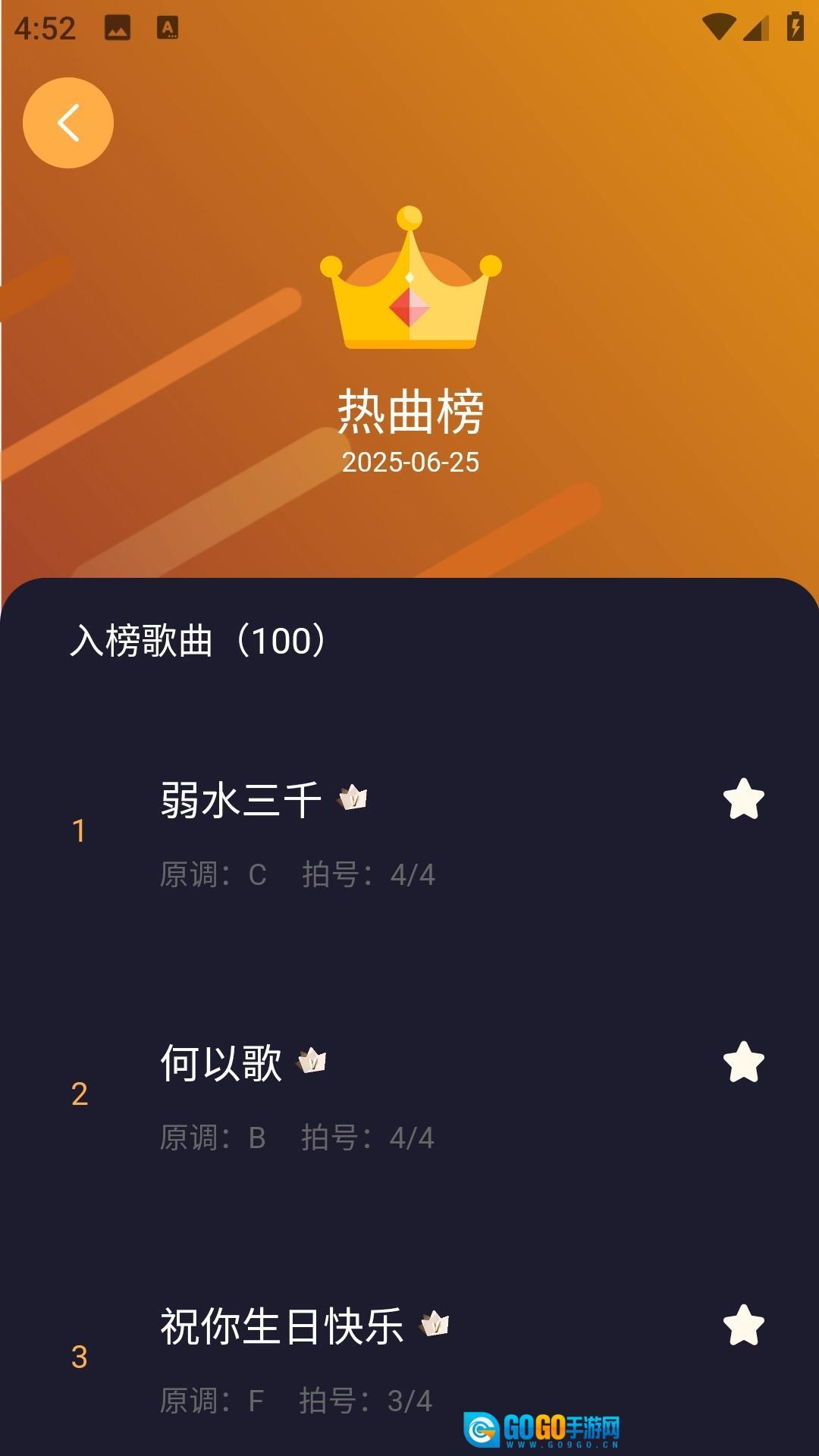Open the song 祝你生日快乐
819x1456 pixels.
click(x=281, y=1327)
